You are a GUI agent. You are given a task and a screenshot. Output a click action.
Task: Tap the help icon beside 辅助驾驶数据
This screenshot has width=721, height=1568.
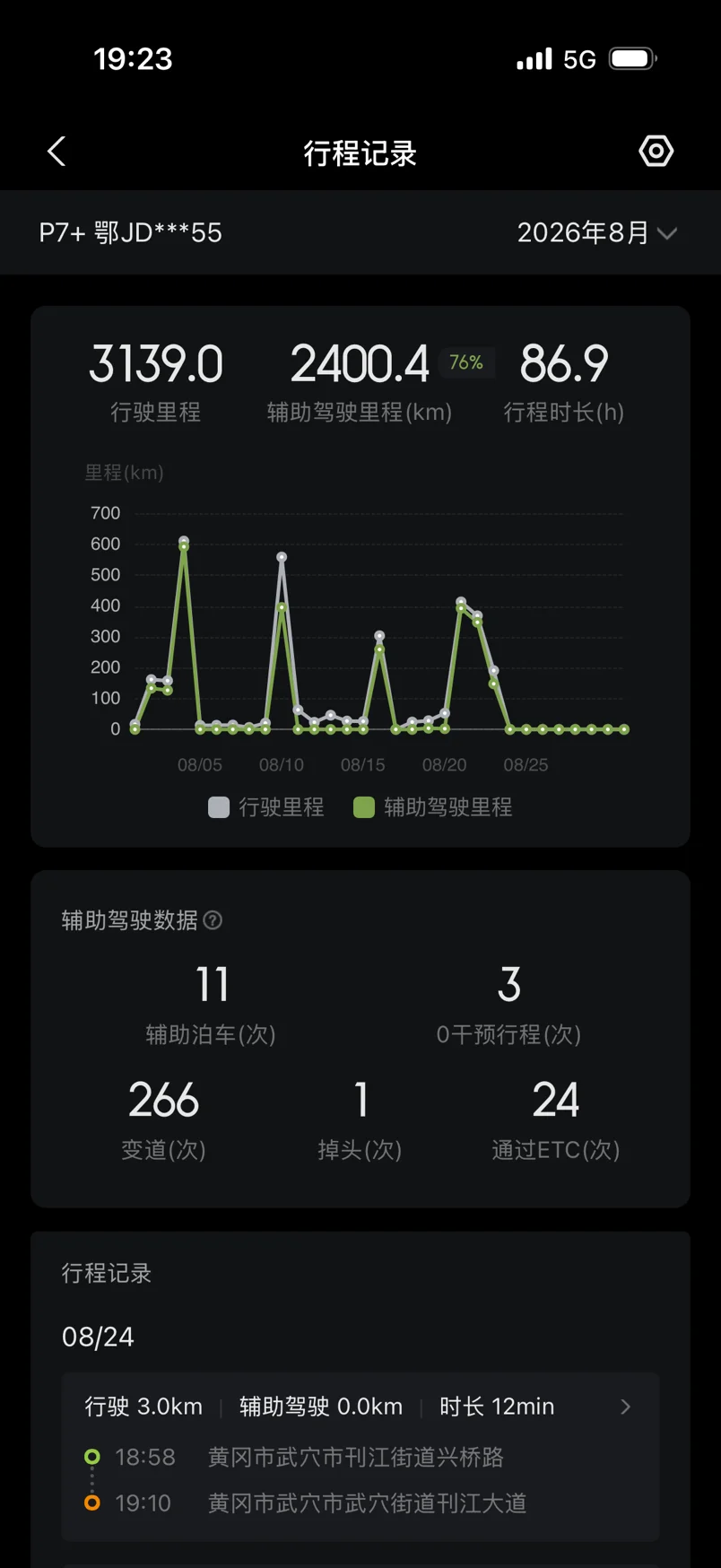tap(213, 920)
